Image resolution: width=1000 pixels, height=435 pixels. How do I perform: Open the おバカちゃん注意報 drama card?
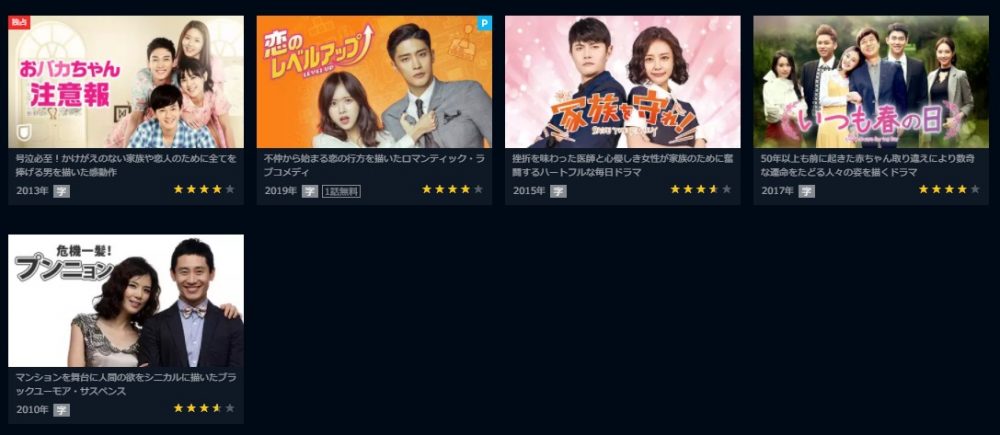pyautogui.click(x=126, y=82)
